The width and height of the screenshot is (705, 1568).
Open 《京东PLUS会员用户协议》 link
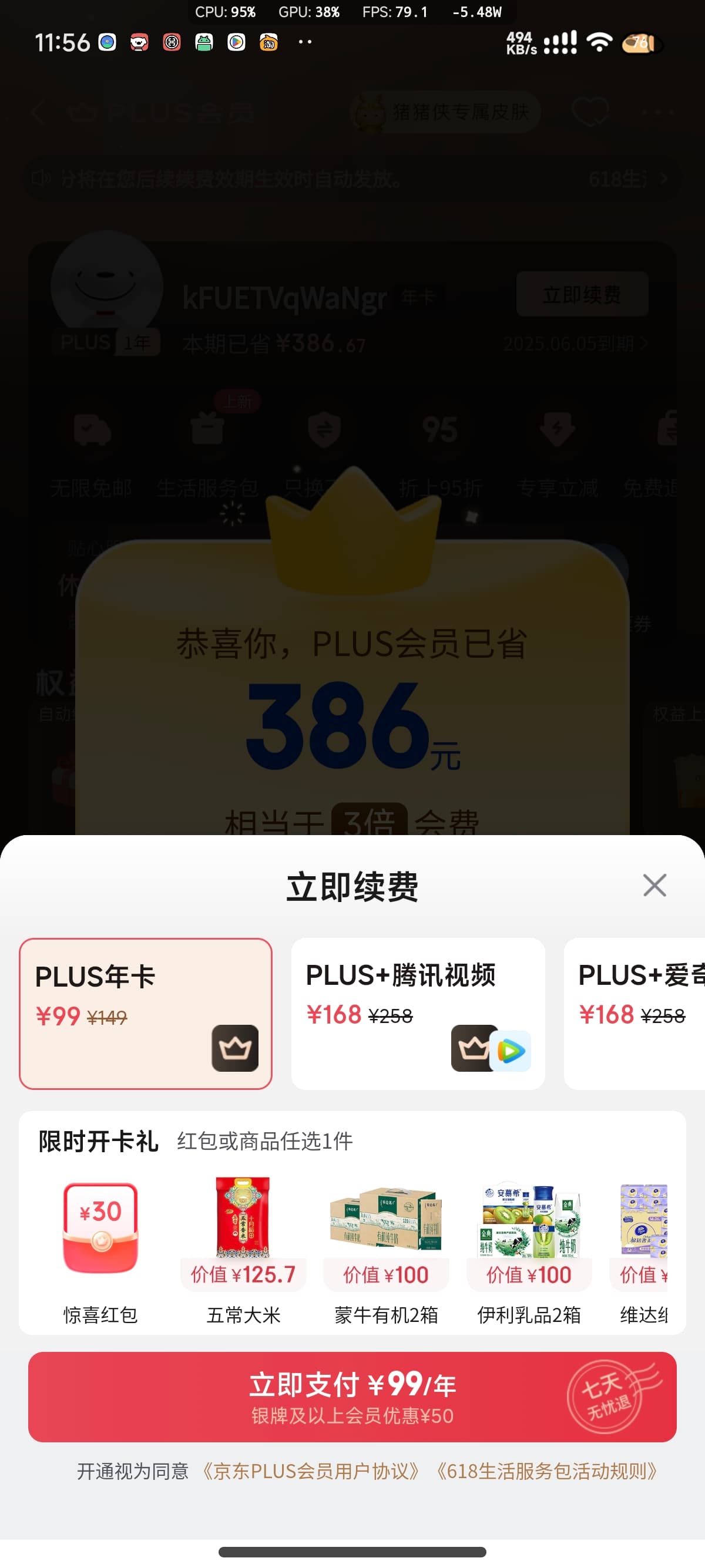[x=310, y=1471]
